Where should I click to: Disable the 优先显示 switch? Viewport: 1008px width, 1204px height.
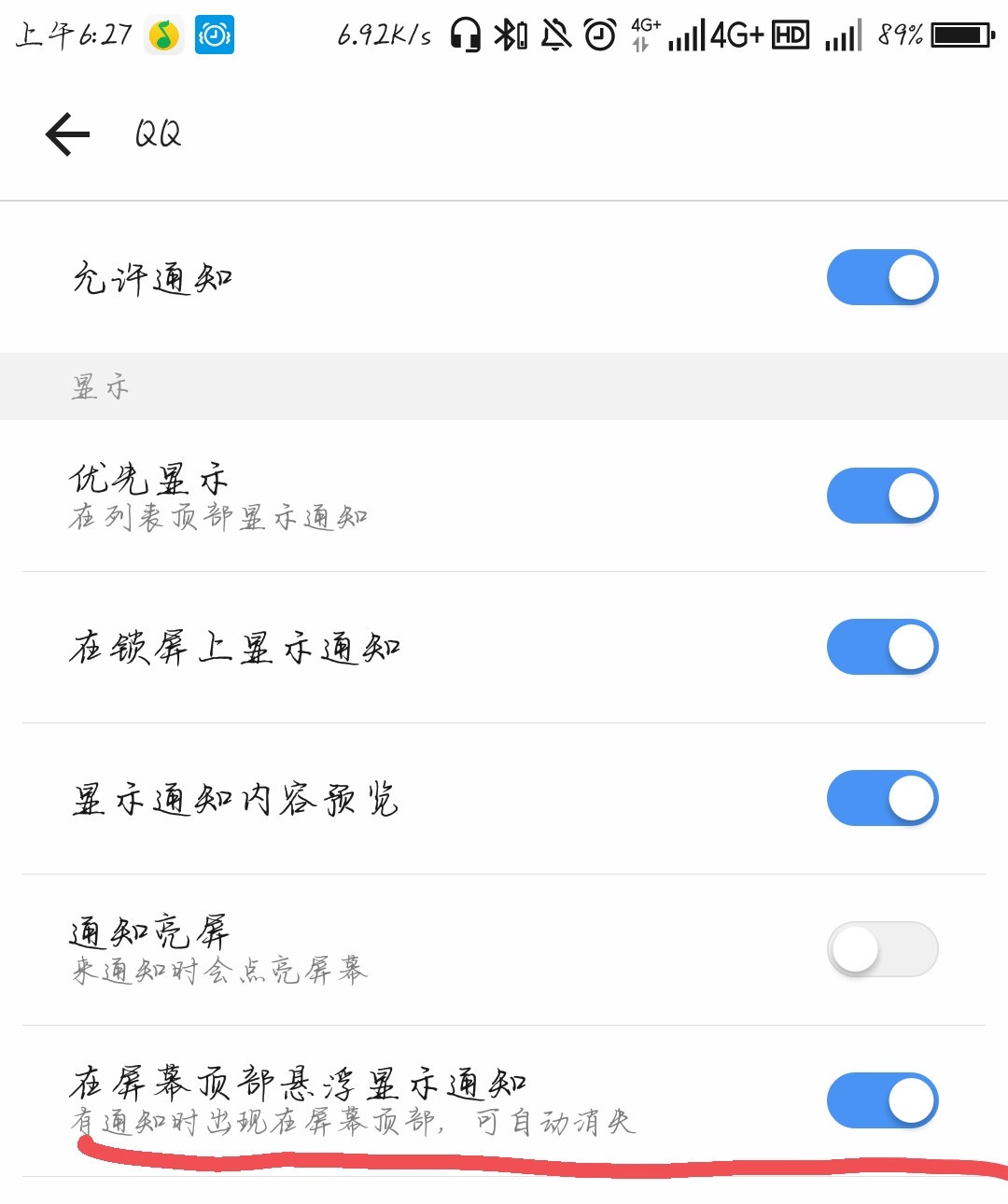[882, 496]
